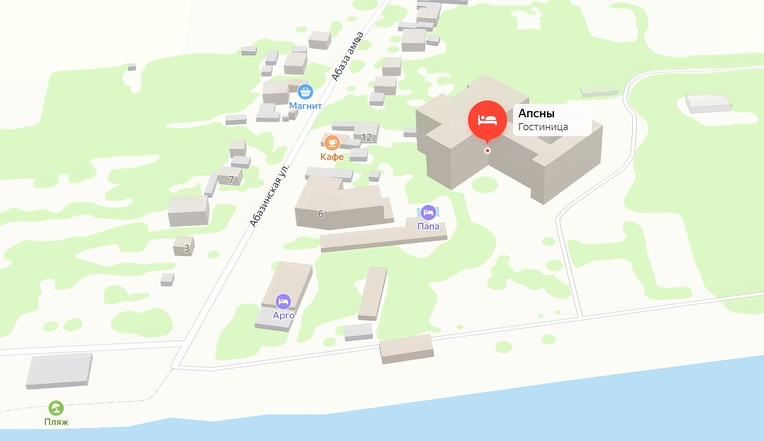Select the Арго hotel marker
The image size is (764, 441).
(x=283, y=300)
